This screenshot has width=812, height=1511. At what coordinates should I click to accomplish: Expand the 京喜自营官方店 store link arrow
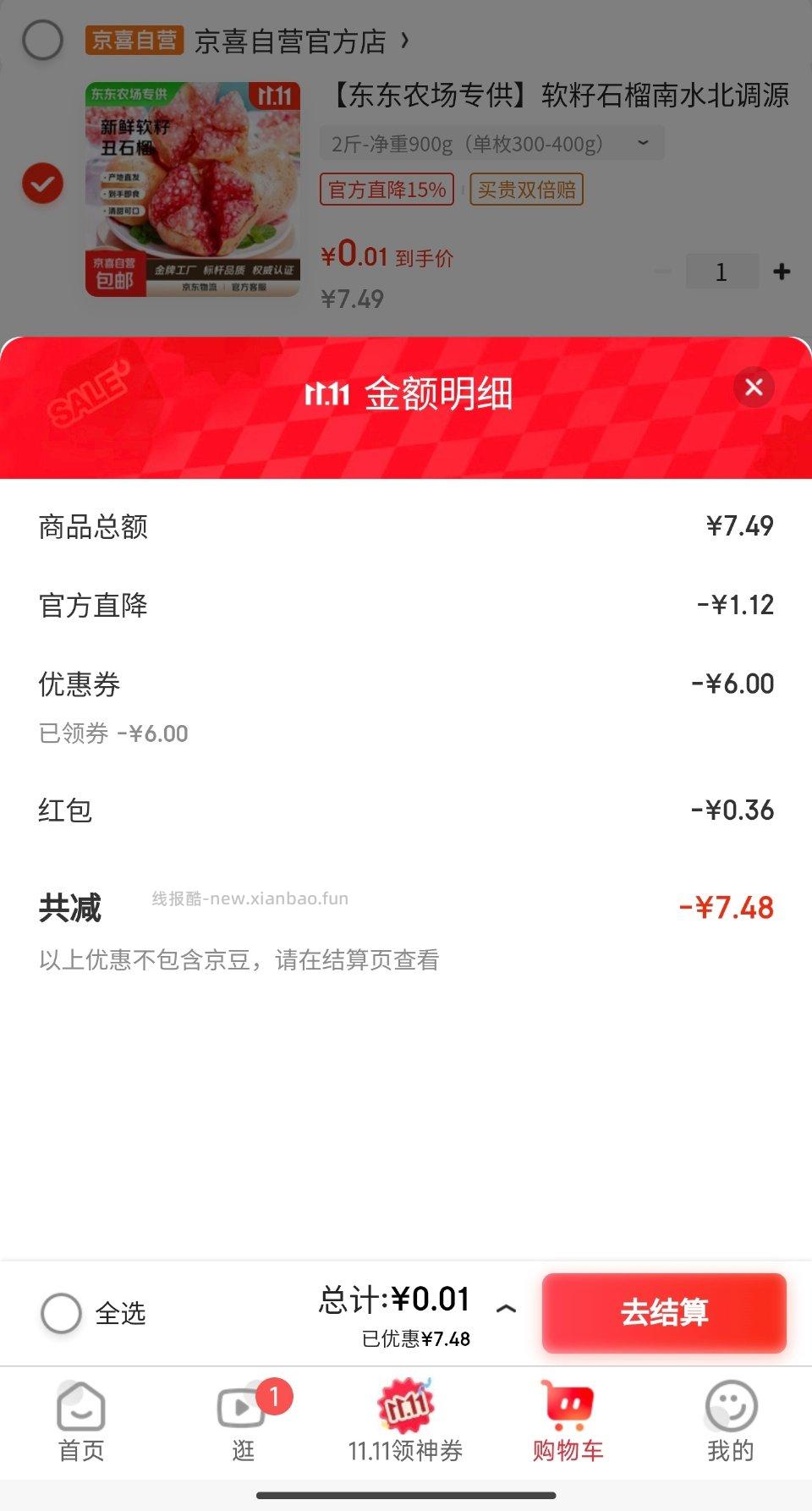click(404, 40)
